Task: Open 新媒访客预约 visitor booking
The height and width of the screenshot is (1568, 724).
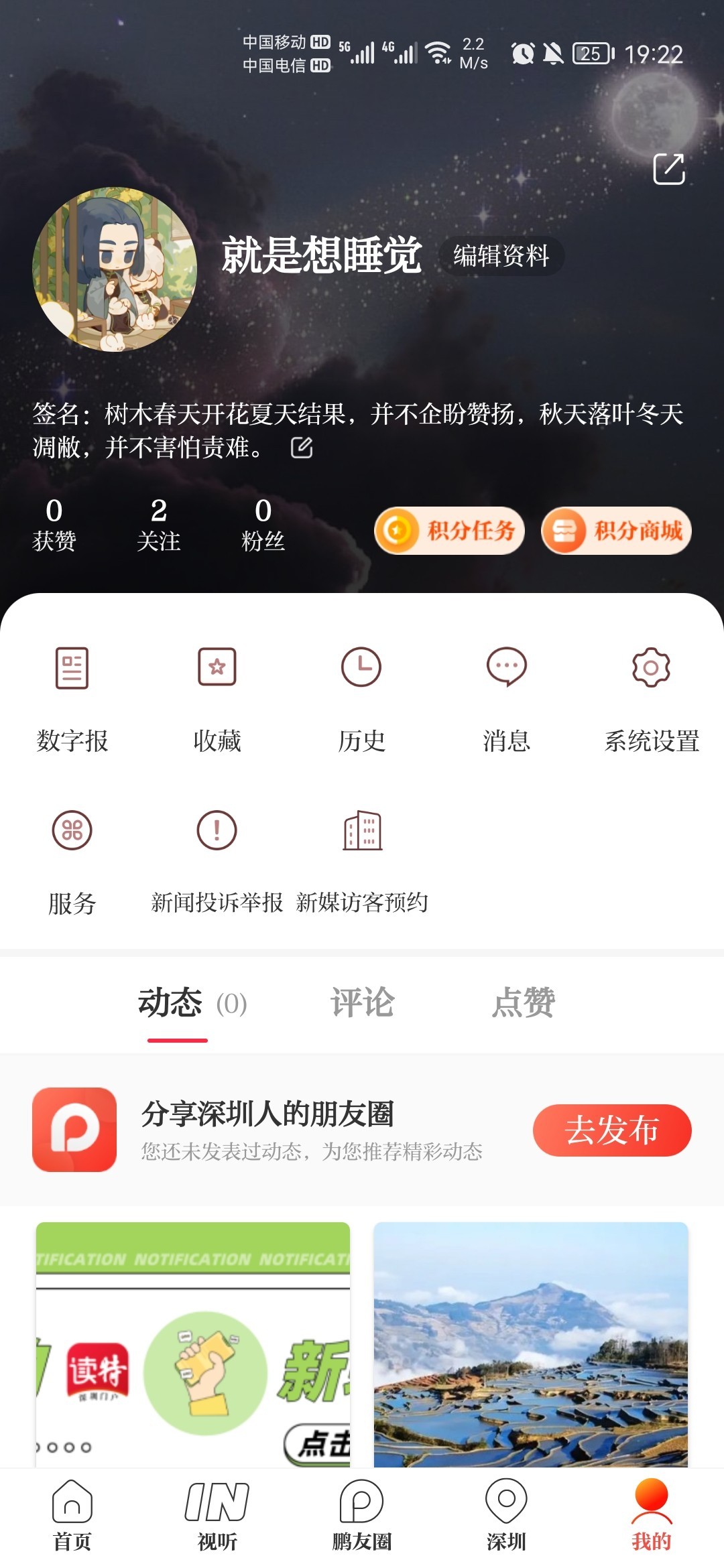Action: 362,861
